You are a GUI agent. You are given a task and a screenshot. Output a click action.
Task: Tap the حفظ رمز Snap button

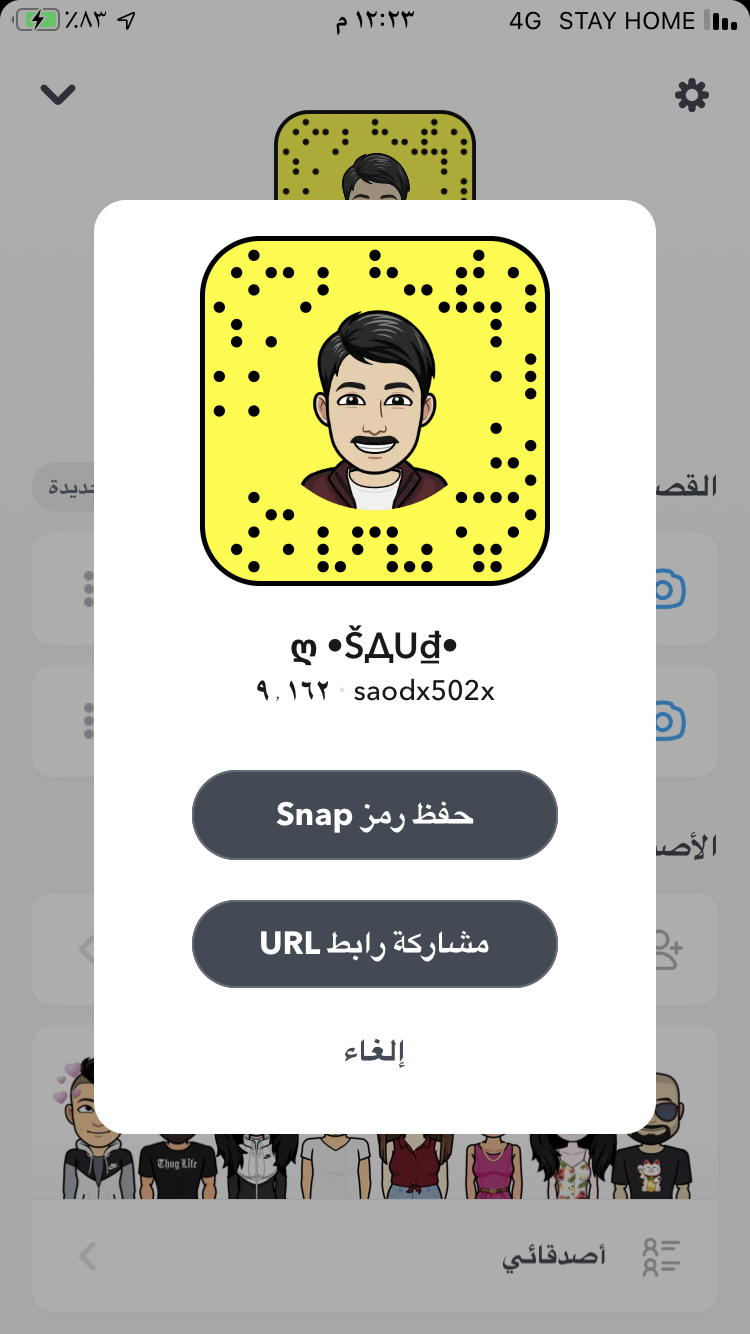click(x=374, y=815)
